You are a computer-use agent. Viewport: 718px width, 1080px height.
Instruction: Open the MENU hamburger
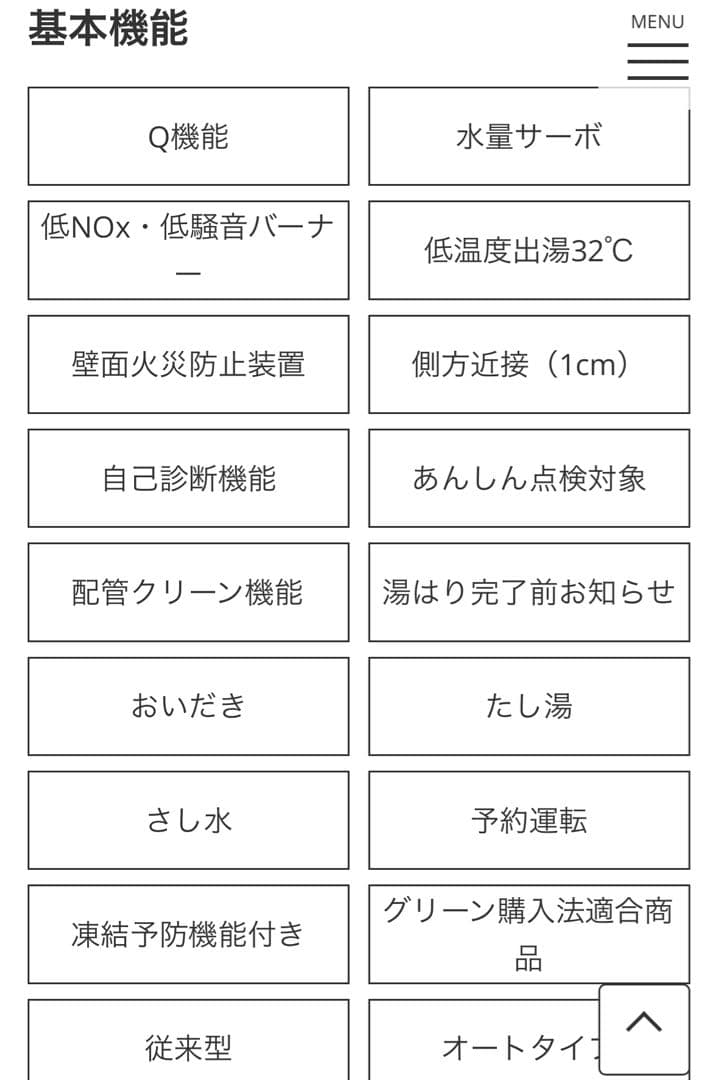[x=657, y=47]
